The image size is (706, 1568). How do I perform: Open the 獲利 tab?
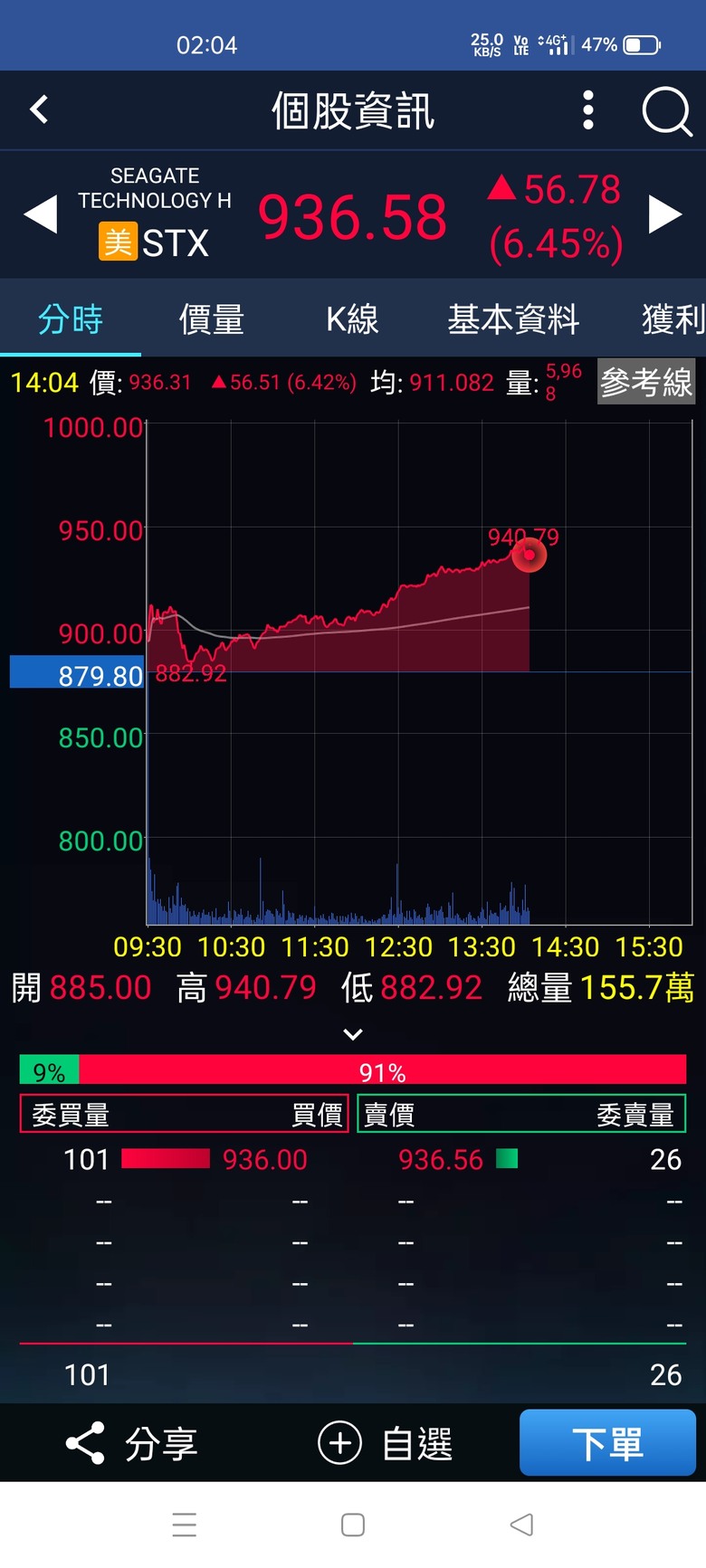pos(673,319)
